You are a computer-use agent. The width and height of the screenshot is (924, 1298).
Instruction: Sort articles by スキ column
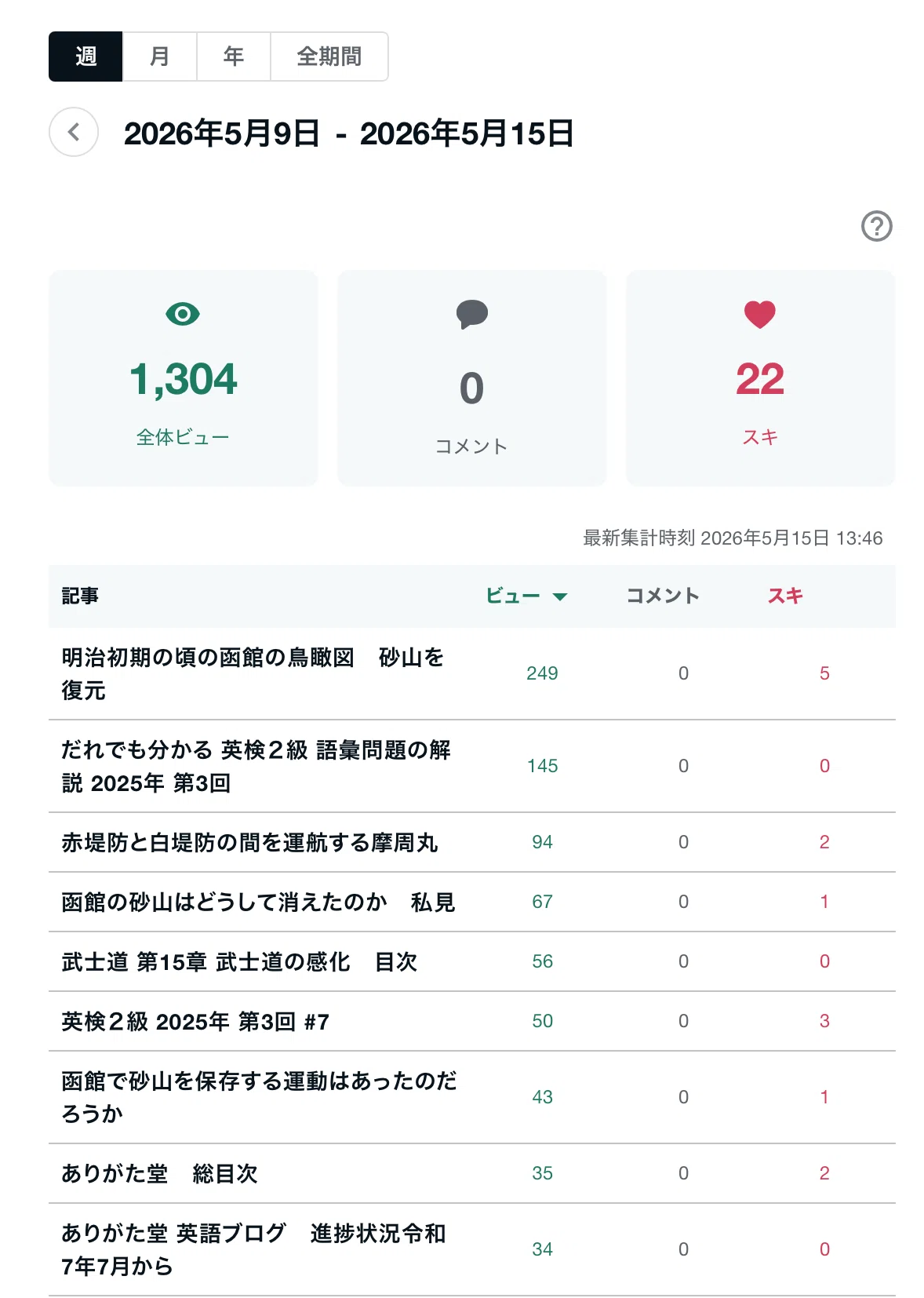pyautogui.click(x=785, y=596)
